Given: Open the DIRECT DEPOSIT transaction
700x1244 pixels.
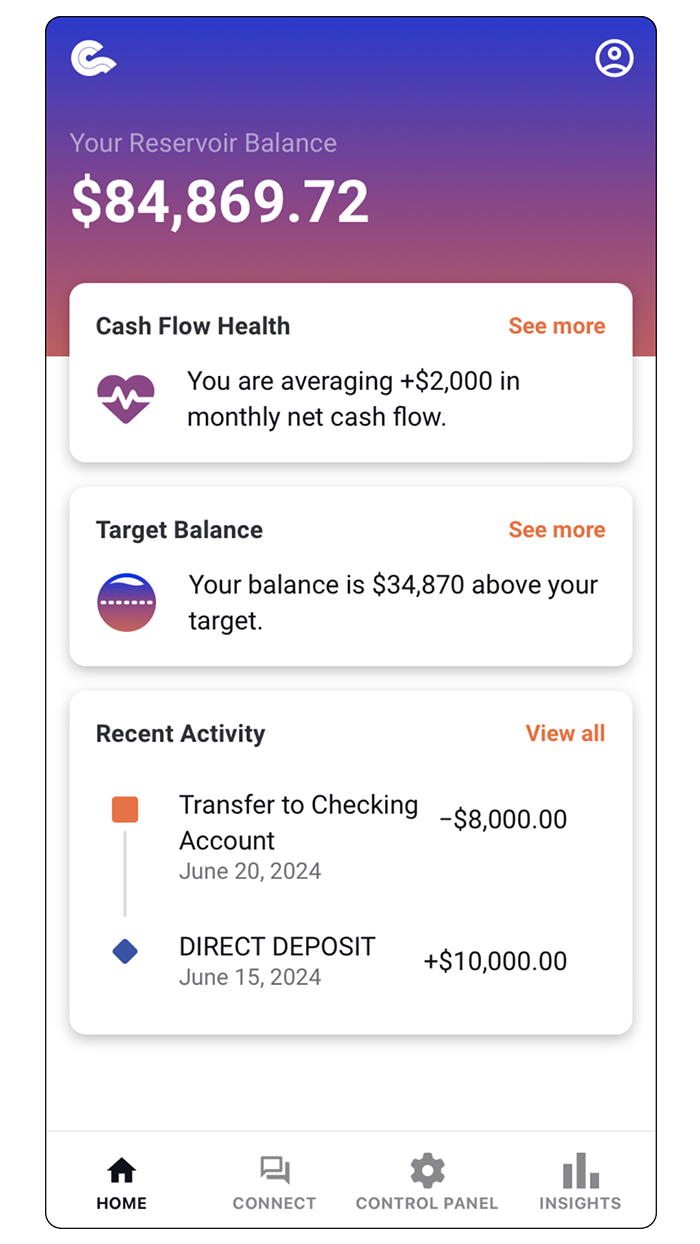Looking at the screenshot, I should point(277,947).
